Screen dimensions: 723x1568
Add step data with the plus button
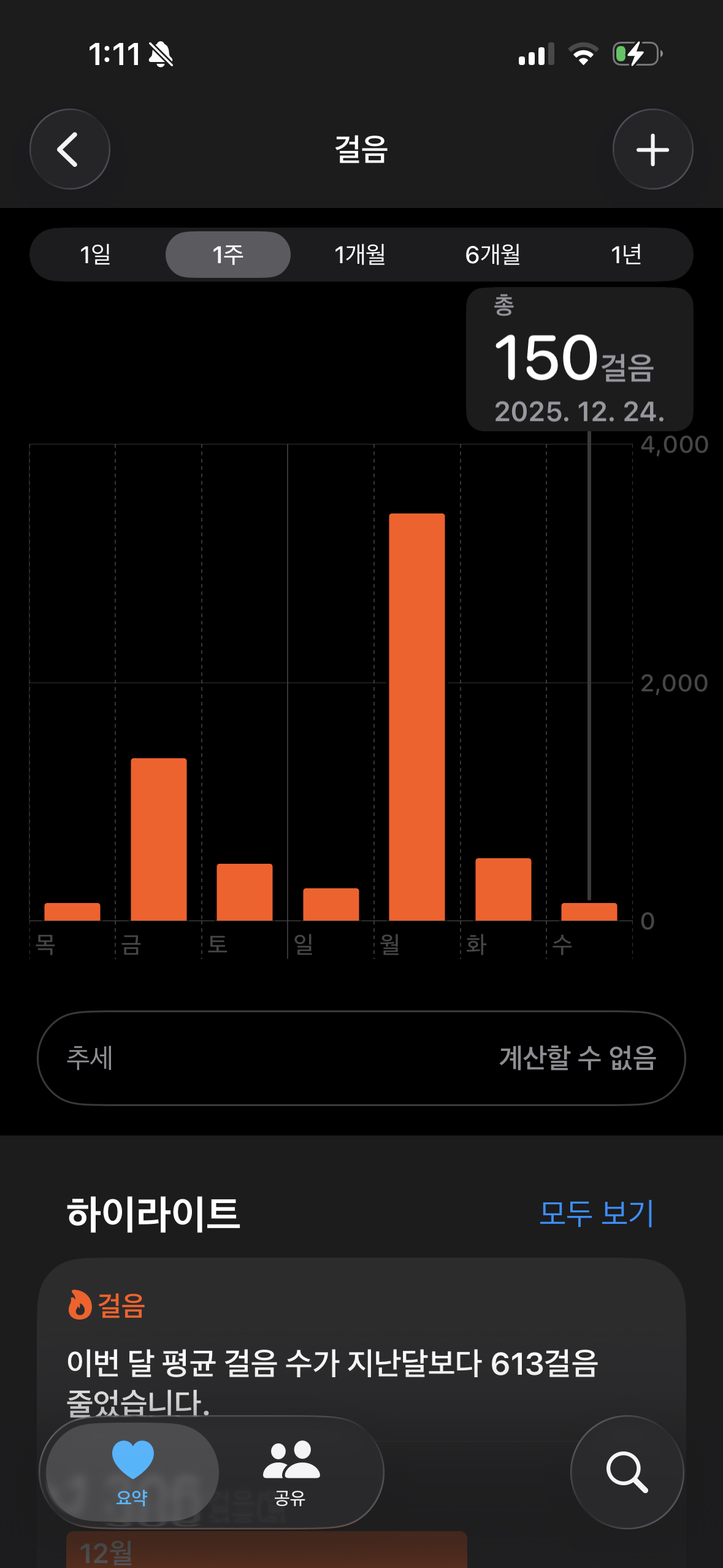[652, 149]
